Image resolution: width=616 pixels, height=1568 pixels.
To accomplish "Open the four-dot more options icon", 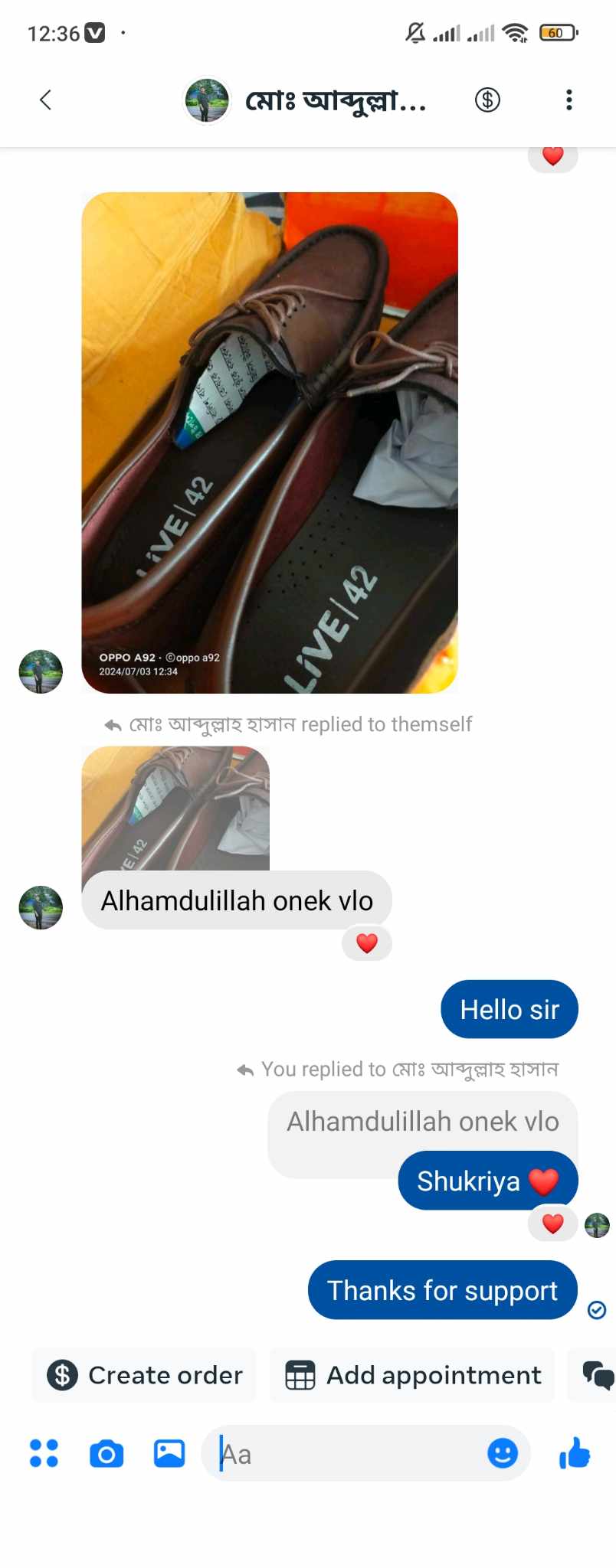I will (44, 1453).
